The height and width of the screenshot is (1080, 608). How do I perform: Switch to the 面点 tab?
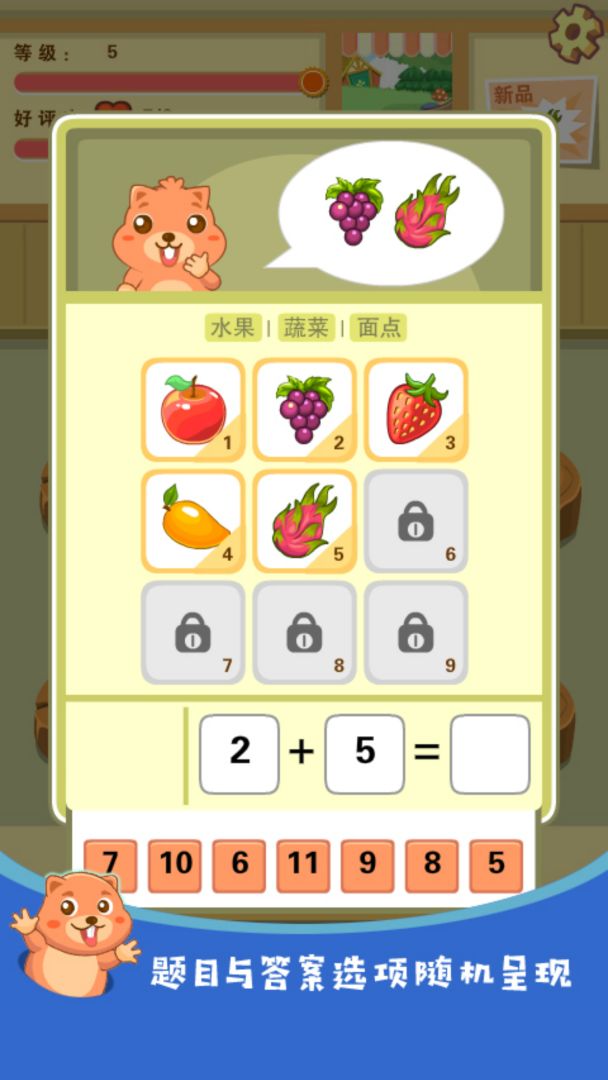coord(379,328)
